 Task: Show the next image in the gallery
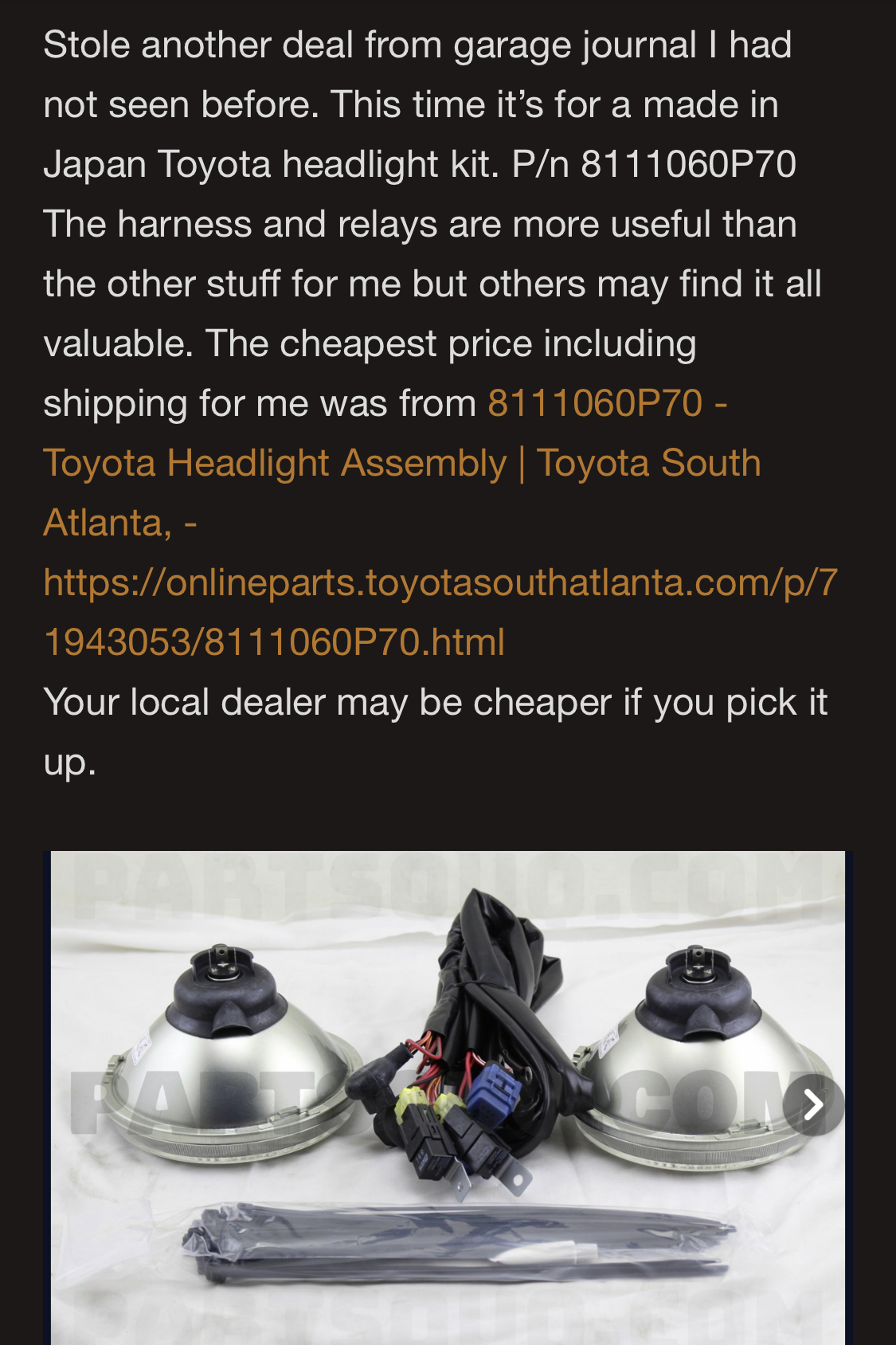pos(812,1104)
